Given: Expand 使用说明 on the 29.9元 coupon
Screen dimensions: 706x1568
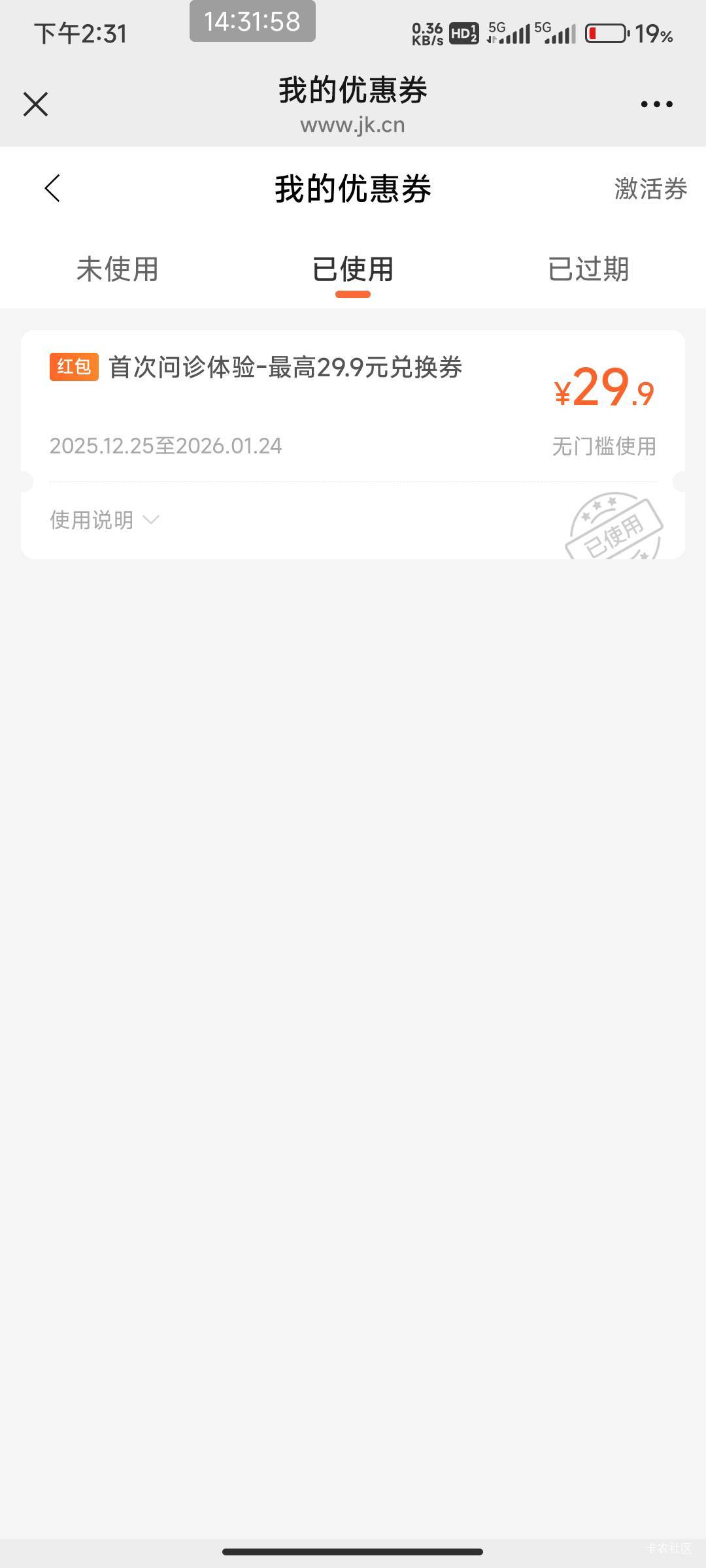Looking at the screenshot, I should coord(105,520).
